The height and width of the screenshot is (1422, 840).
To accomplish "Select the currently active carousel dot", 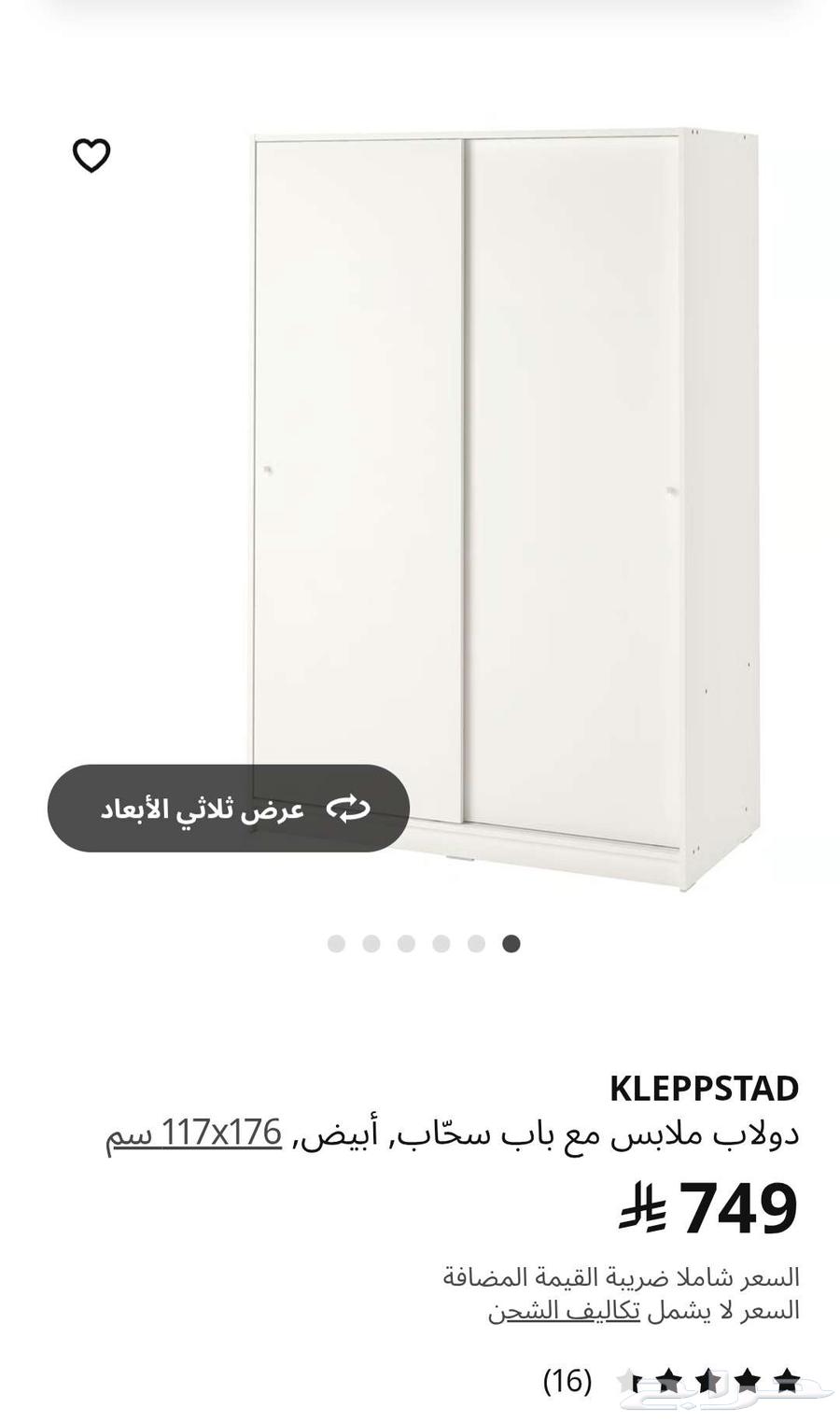I will (x=511, y=944).
